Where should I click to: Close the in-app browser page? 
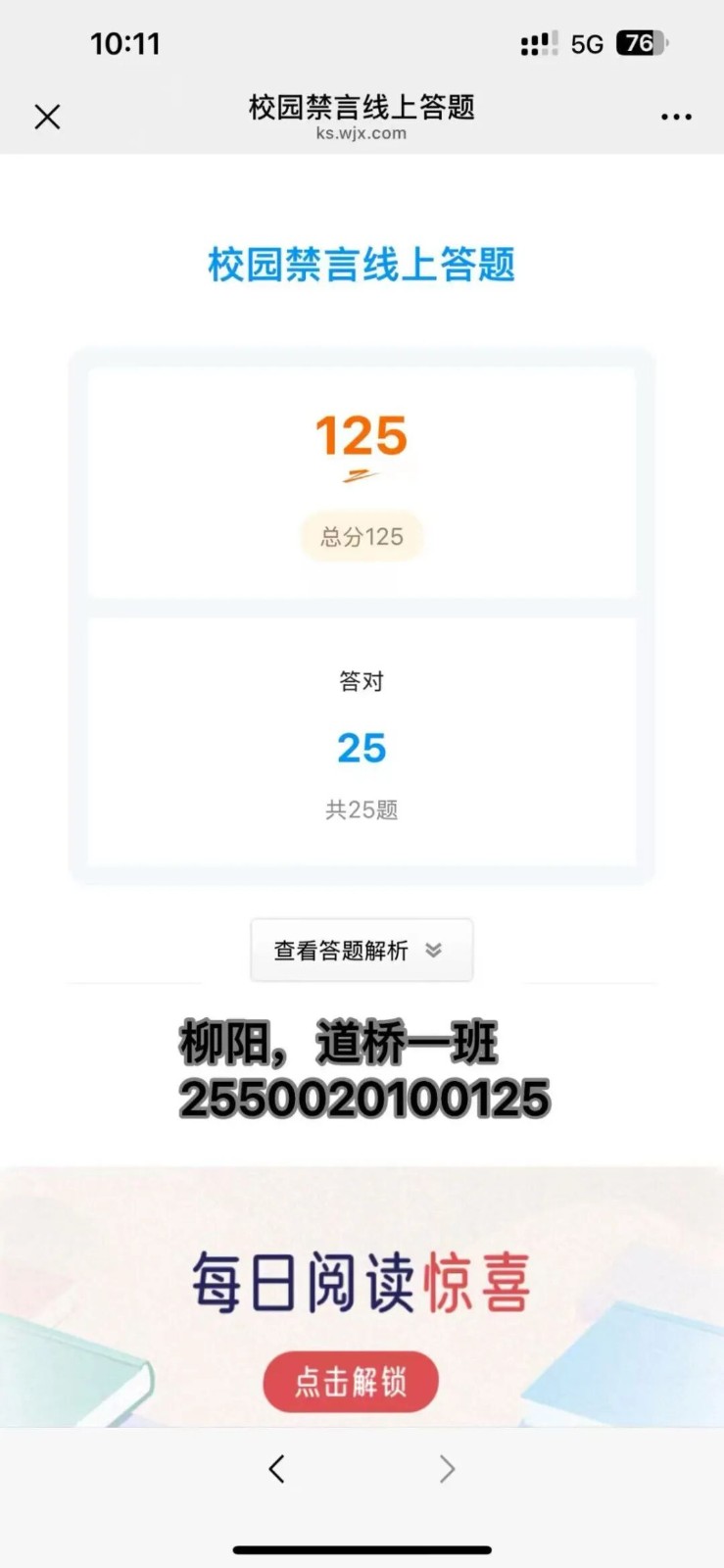point(47,117)
